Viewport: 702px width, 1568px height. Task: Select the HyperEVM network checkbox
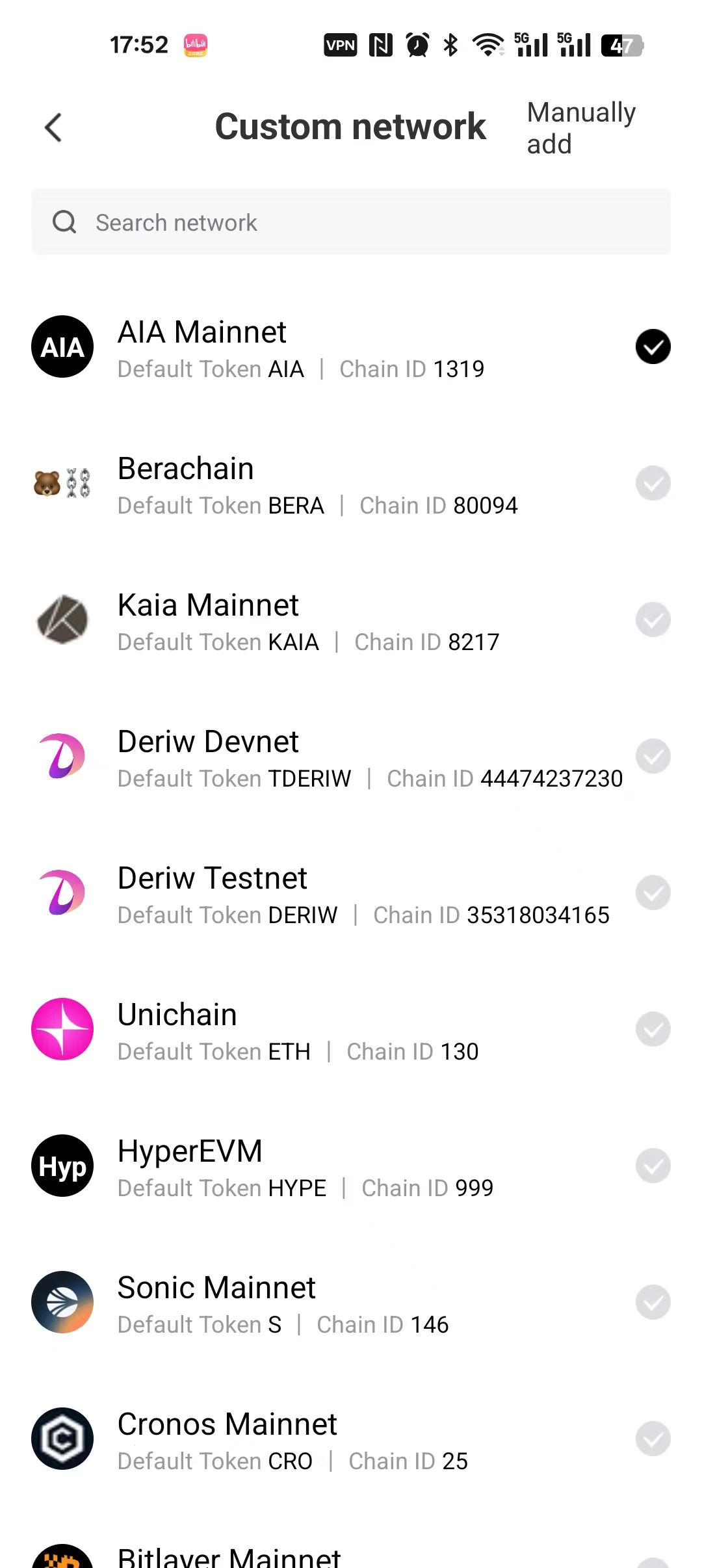pos(653,1166)
